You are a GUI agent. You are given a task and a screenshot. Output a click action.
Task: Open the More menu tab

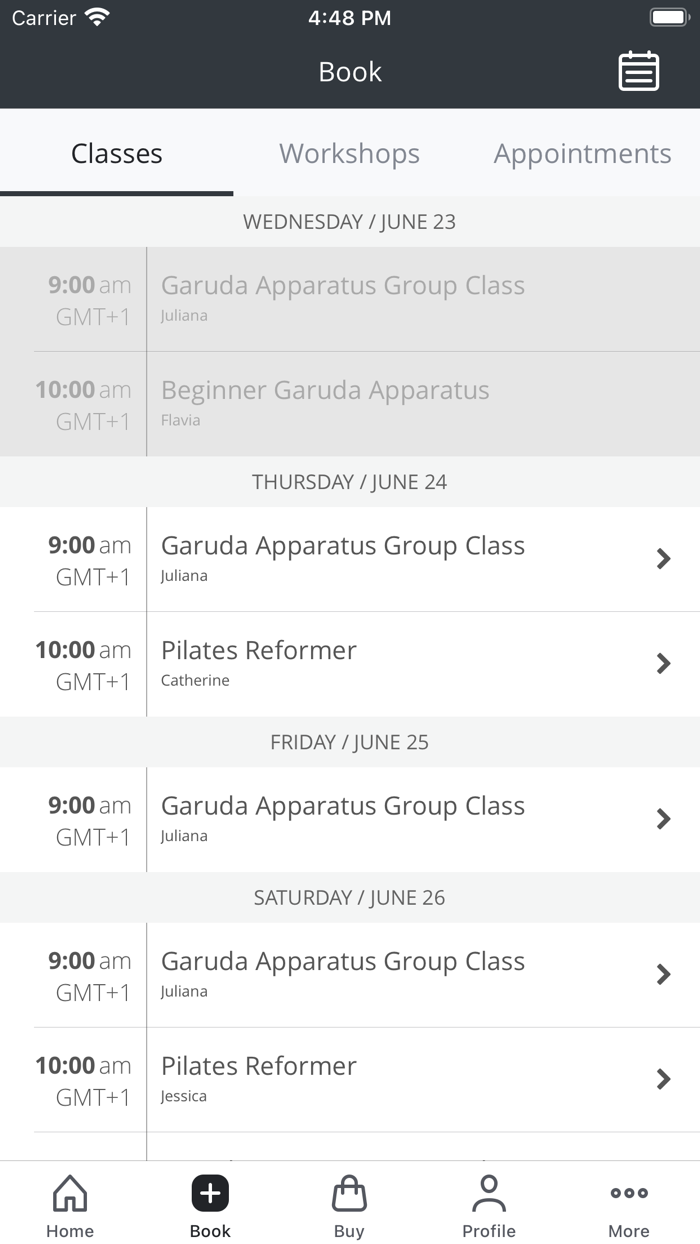click(x=628, y=1207)
